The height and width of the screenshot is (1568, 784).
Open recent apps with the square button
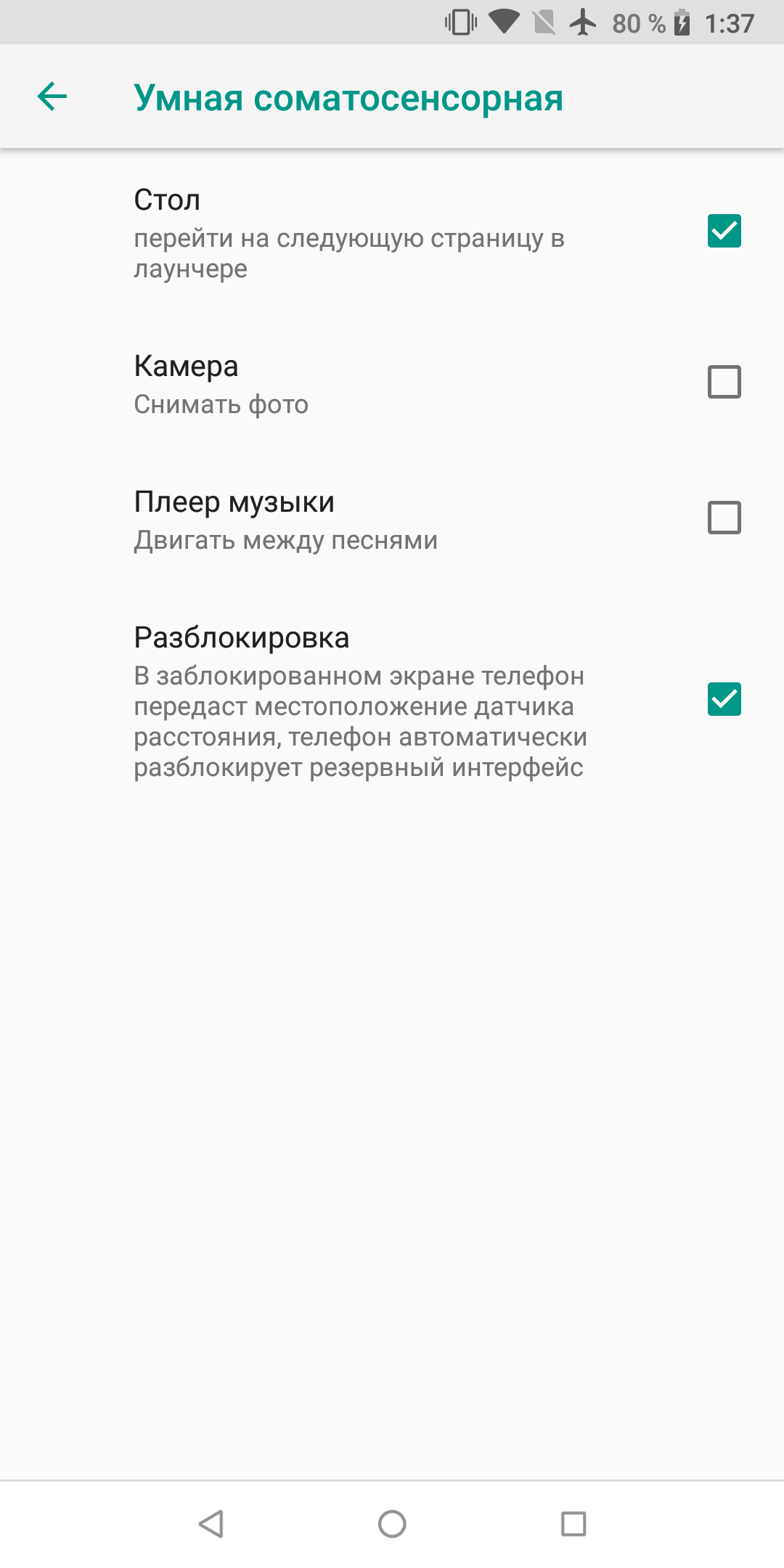coord(573,1524)
